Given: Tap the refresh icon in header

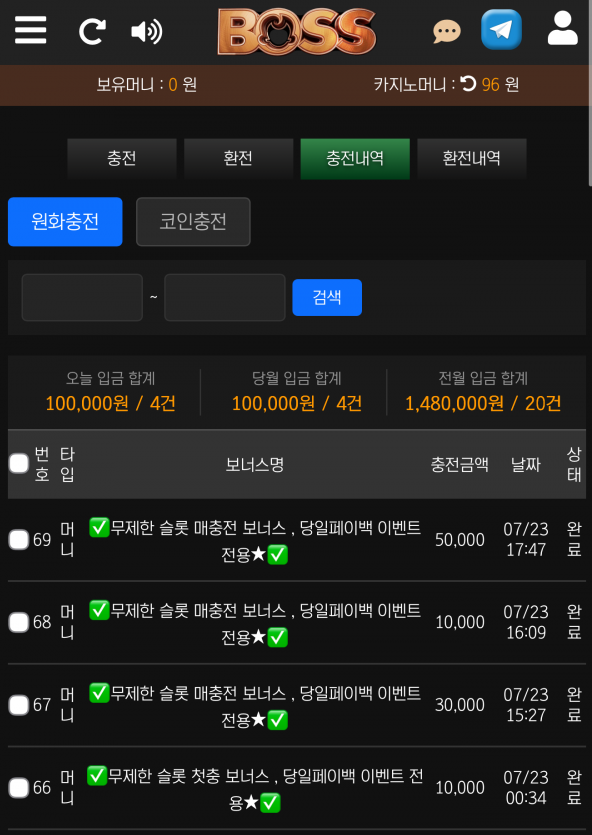Looking at the screenshot, I should pyautogui.click(x=92, y=31).
